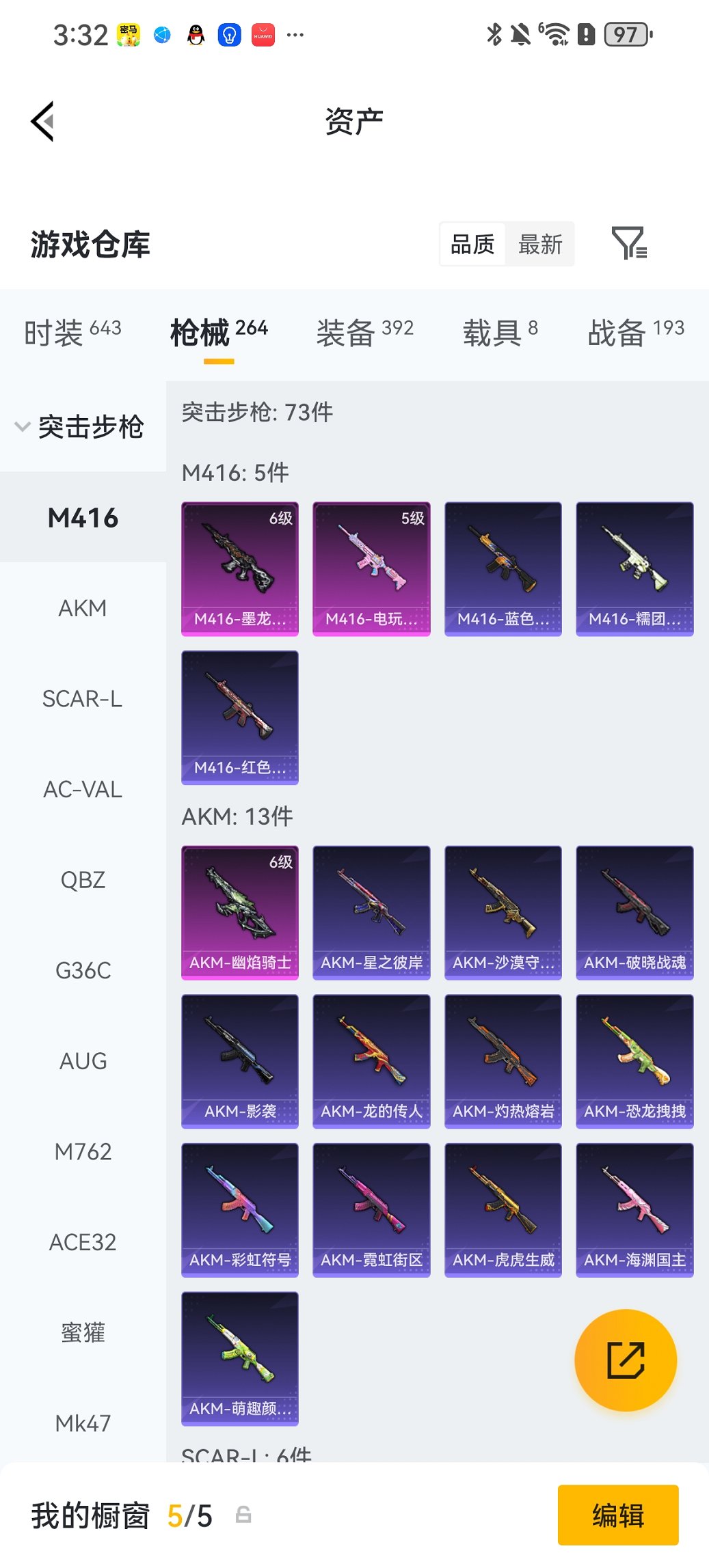Go back from the 资产 page
The height and width of the screenshot is (1568, 709).
(x=42, y=122)
